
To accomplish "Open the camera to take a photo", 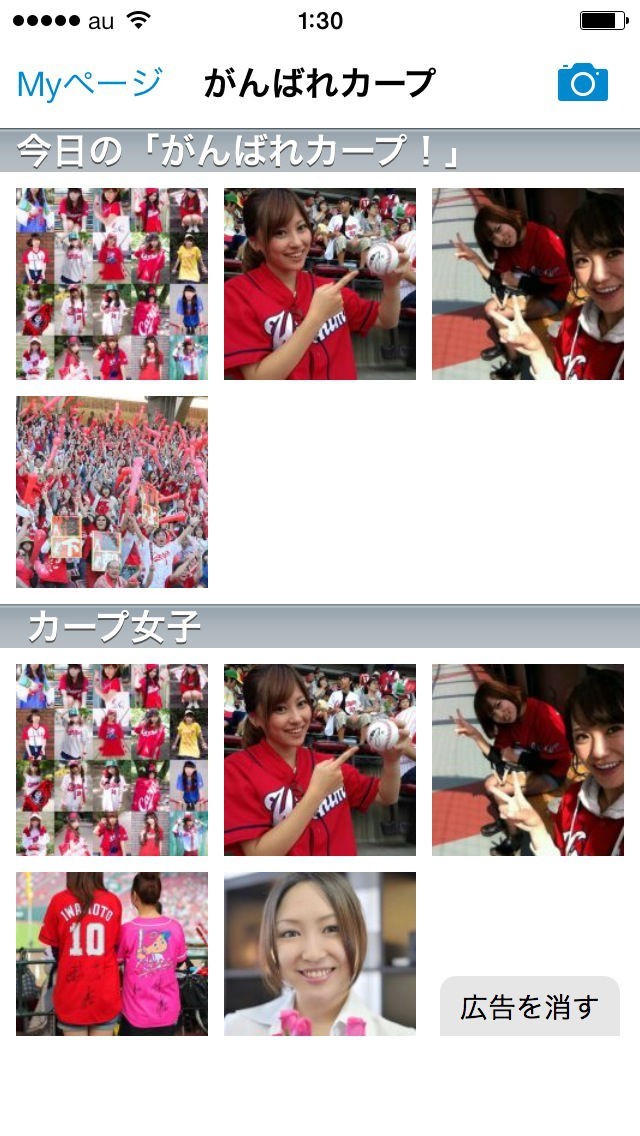I will [582, 83].
